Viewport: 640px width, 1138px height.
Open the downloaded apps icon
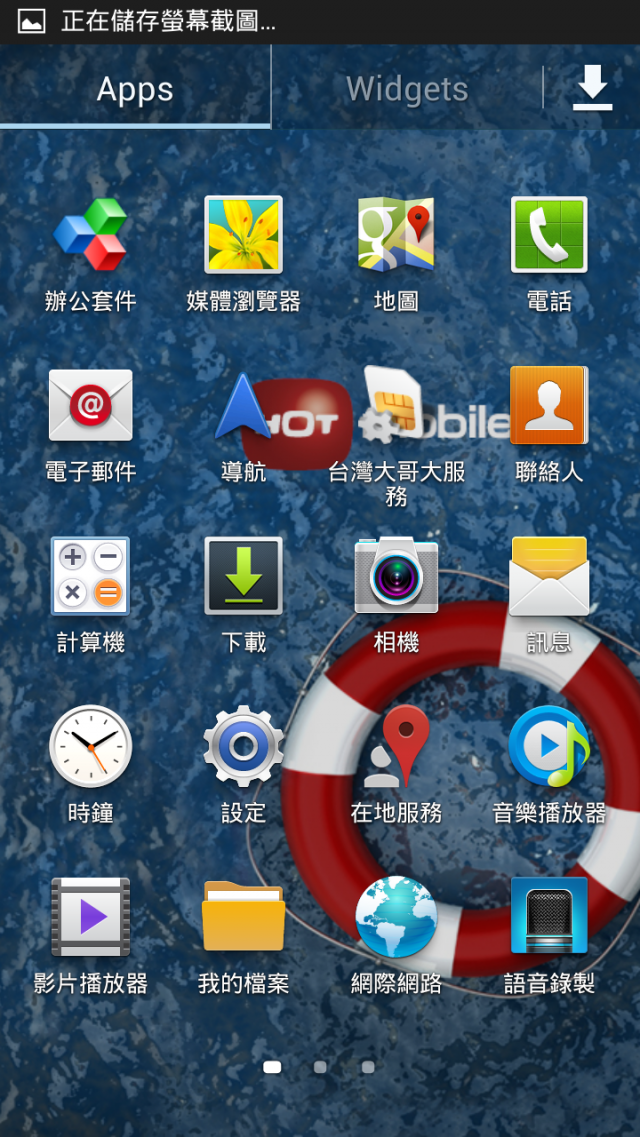tap(592, 87)
